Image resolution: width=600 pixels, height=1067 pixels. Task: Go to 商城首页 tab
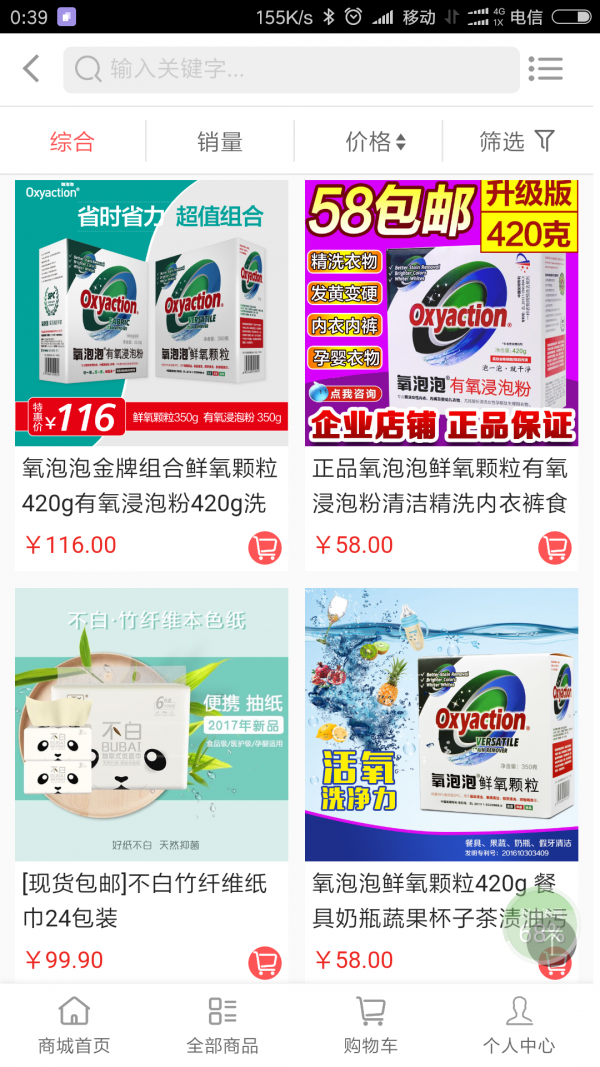click(74, 1025)
